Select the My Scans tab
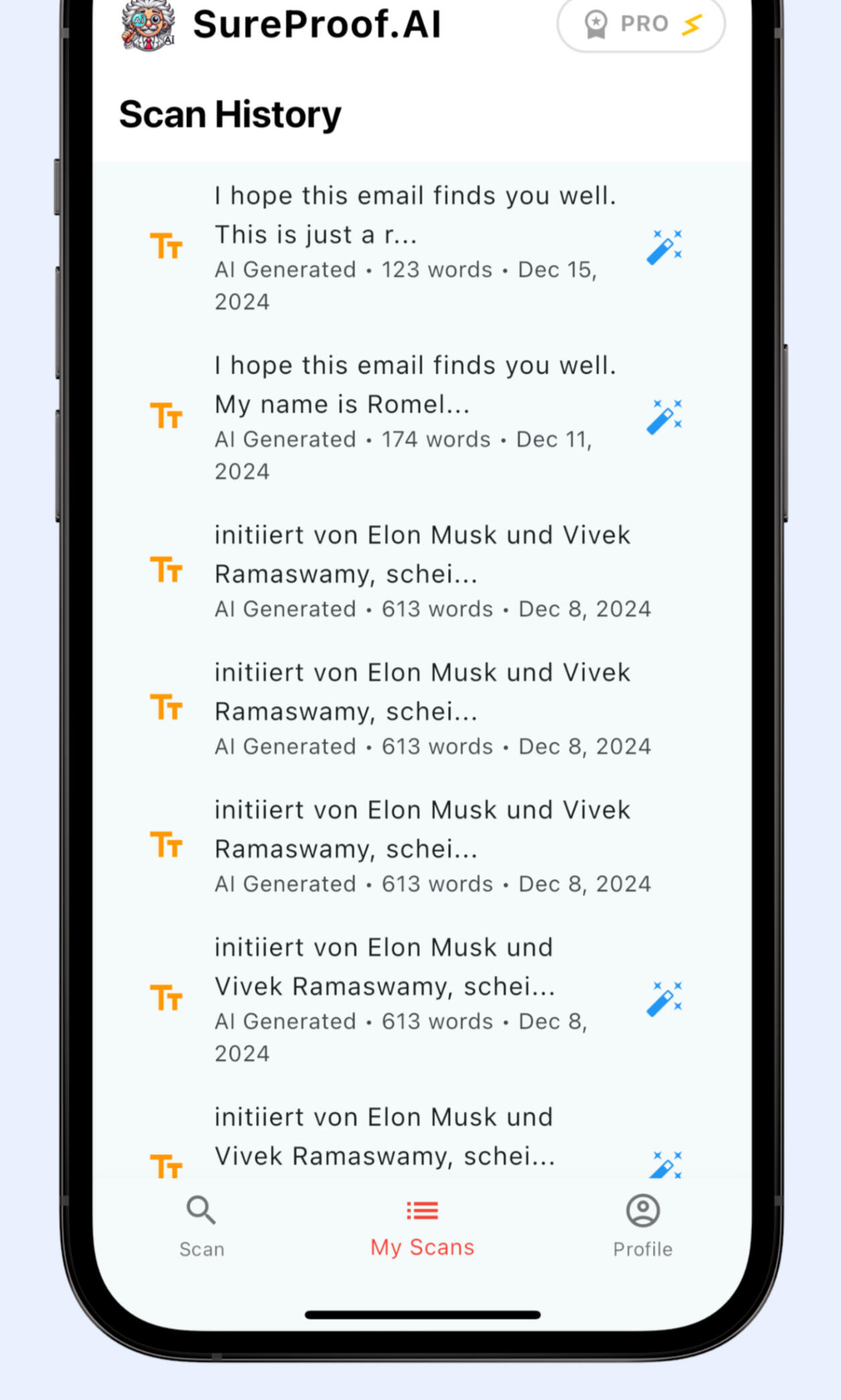841x1400 pixels. point(422,1227)
